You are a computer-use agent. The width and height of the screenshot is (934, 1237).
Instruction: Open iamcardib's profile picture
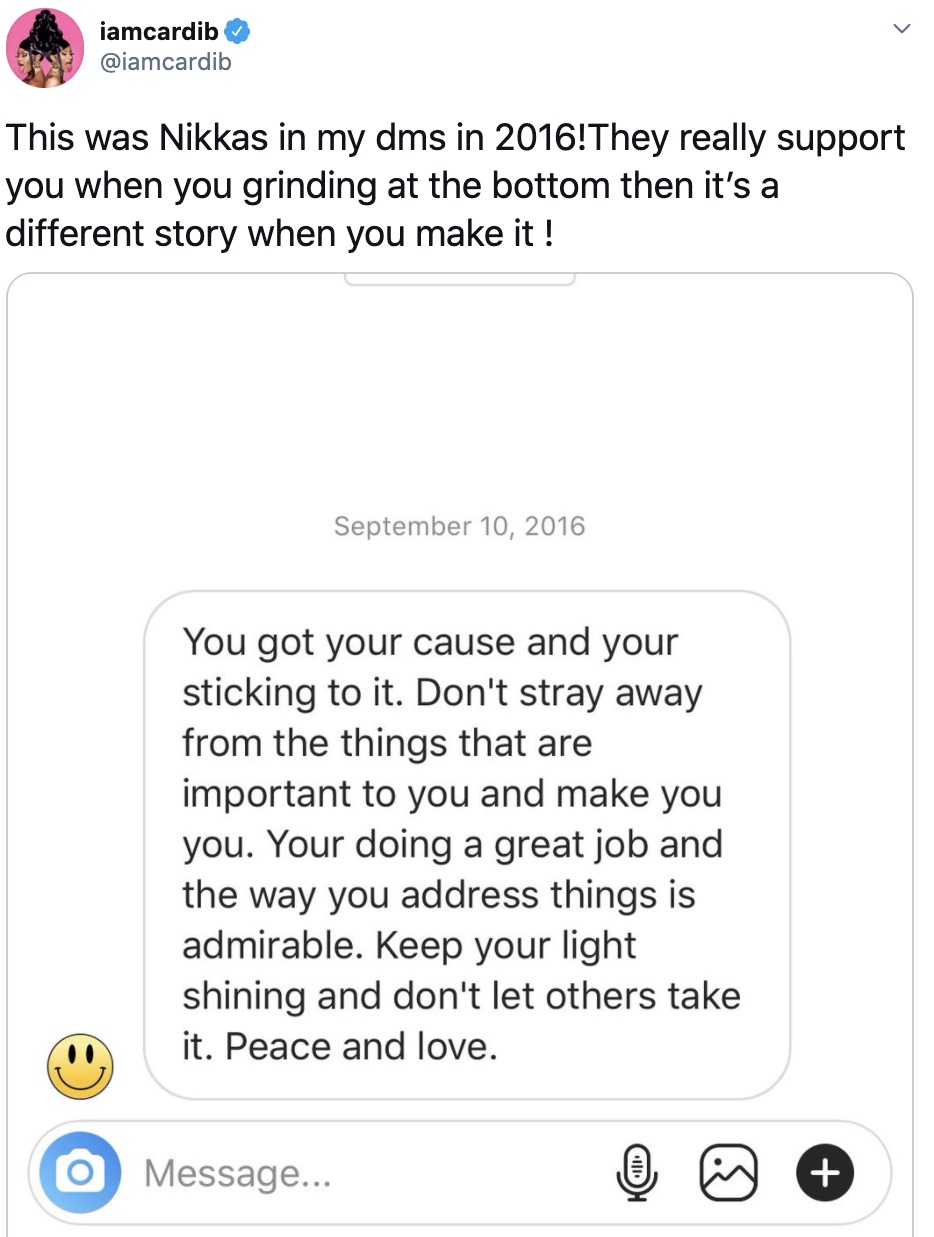[x=44, y=48]
